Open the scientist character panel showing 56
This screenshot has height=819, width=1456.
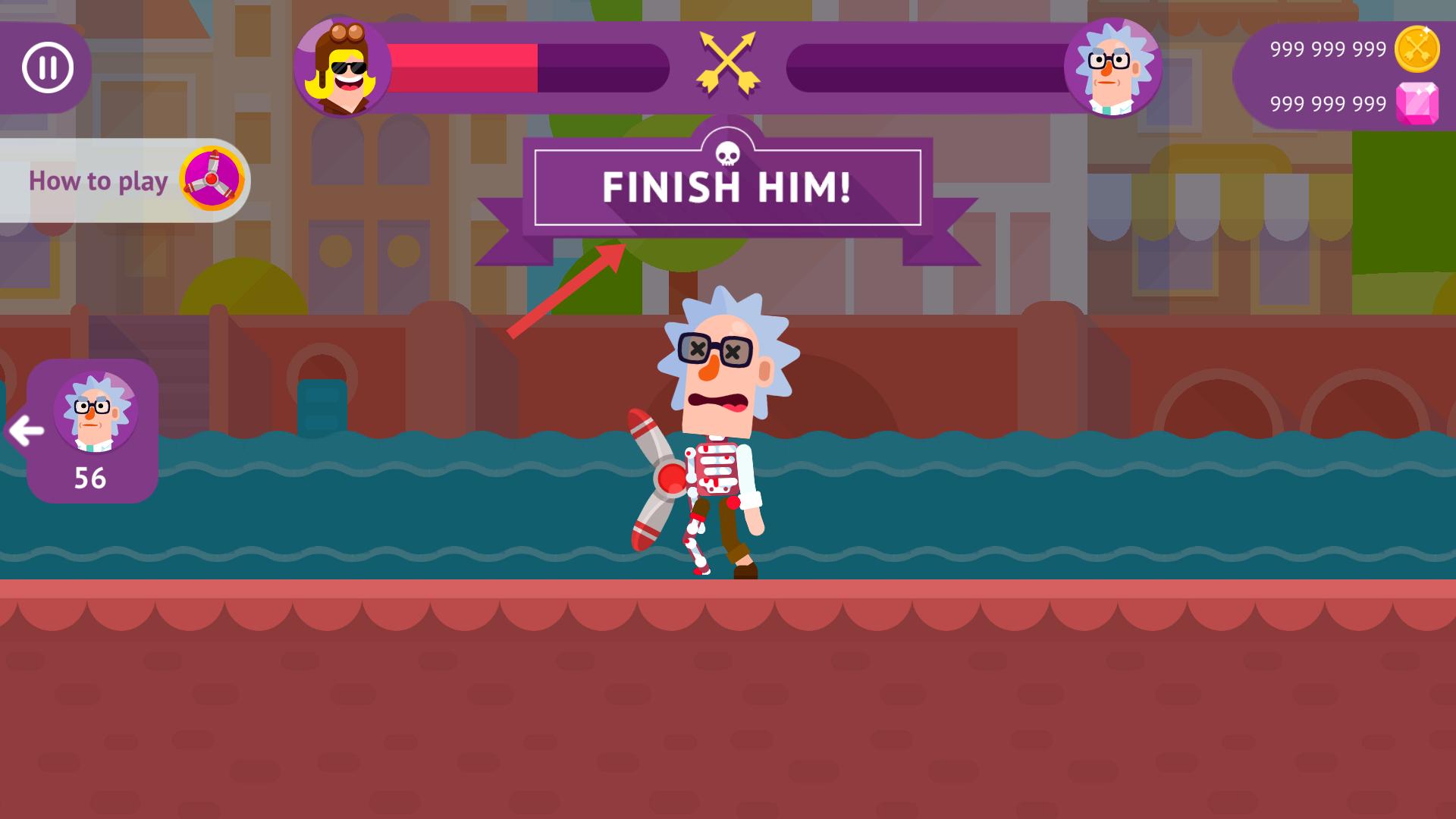(93, 430)
